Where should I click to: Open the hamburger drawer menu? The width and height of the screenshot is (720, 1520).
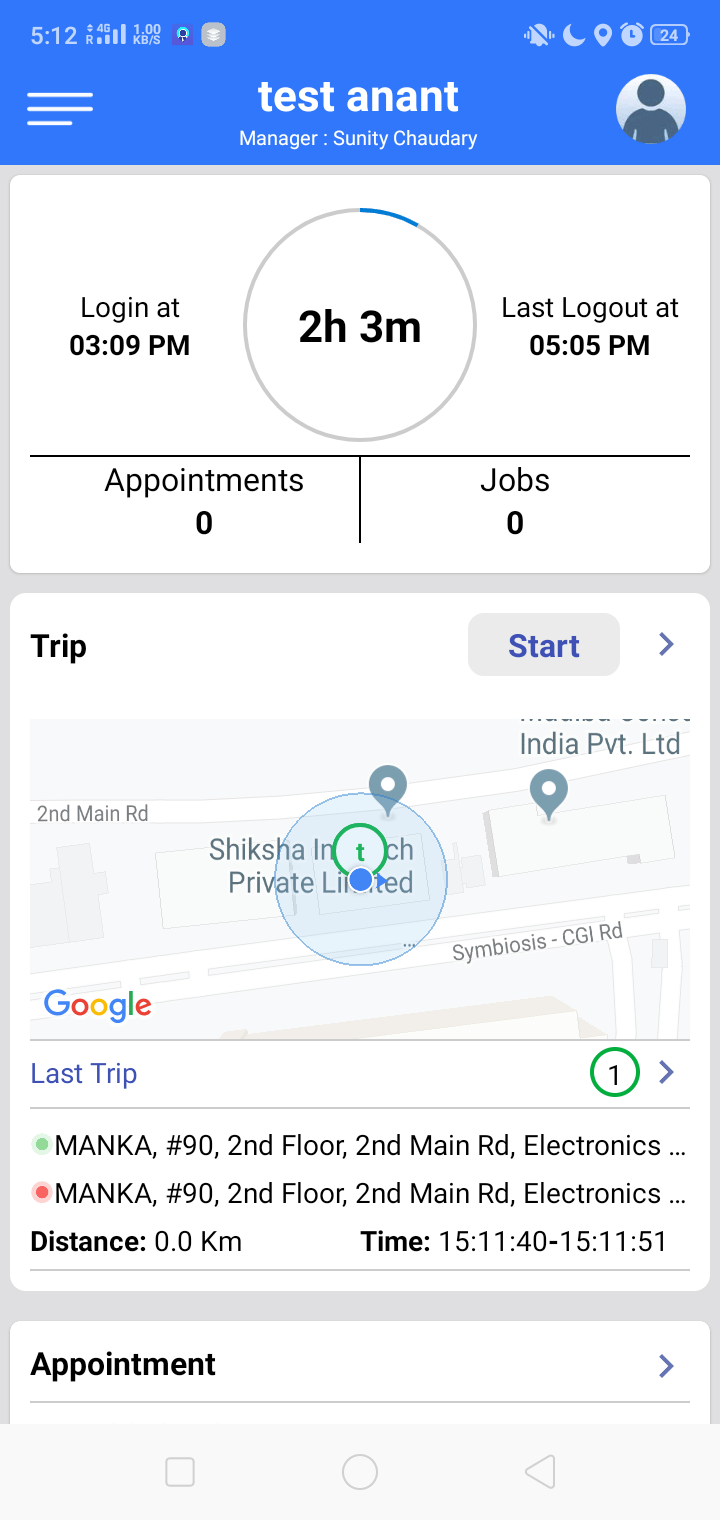[x=60, y=108]
